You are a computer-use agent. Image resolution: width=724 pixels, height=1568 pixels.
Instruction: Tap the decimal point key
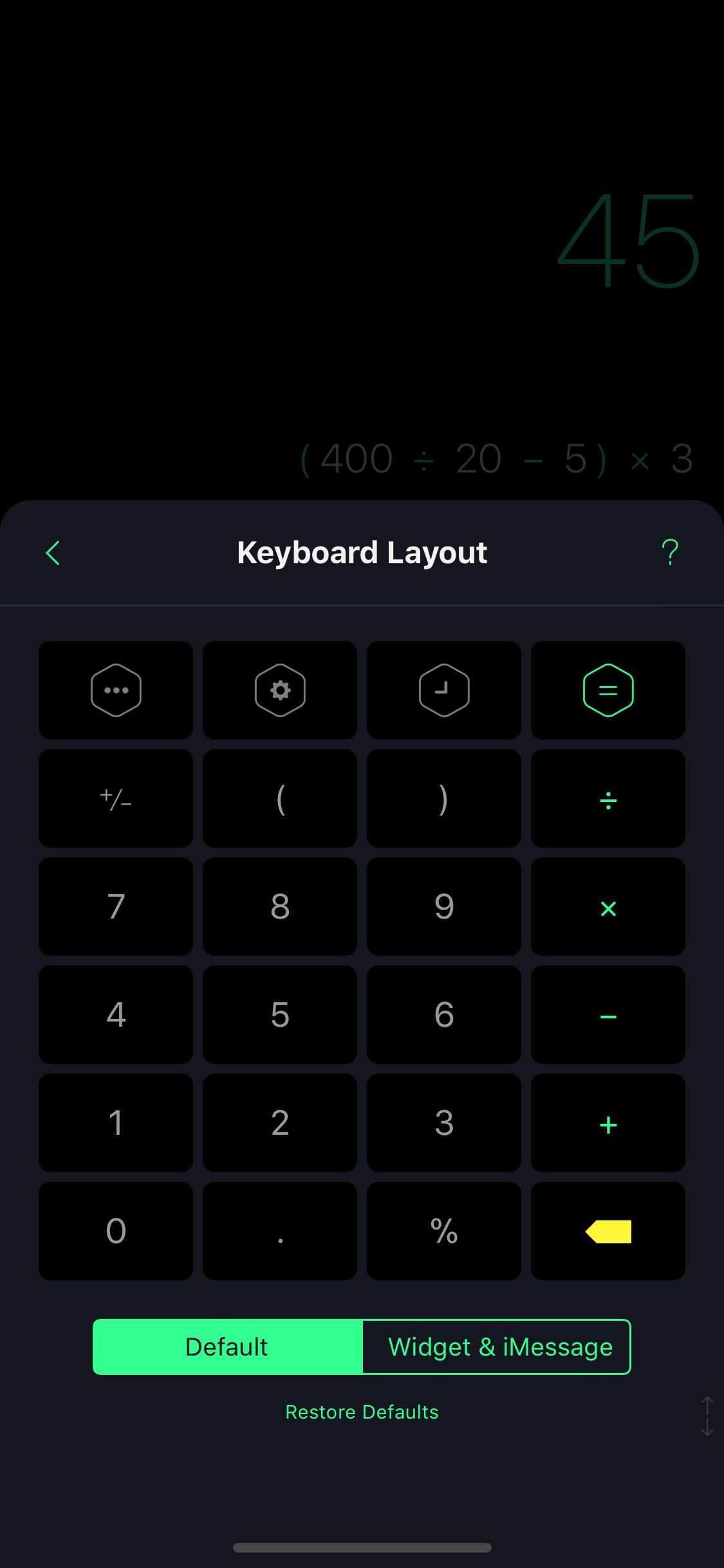(x=280, y=1231)
